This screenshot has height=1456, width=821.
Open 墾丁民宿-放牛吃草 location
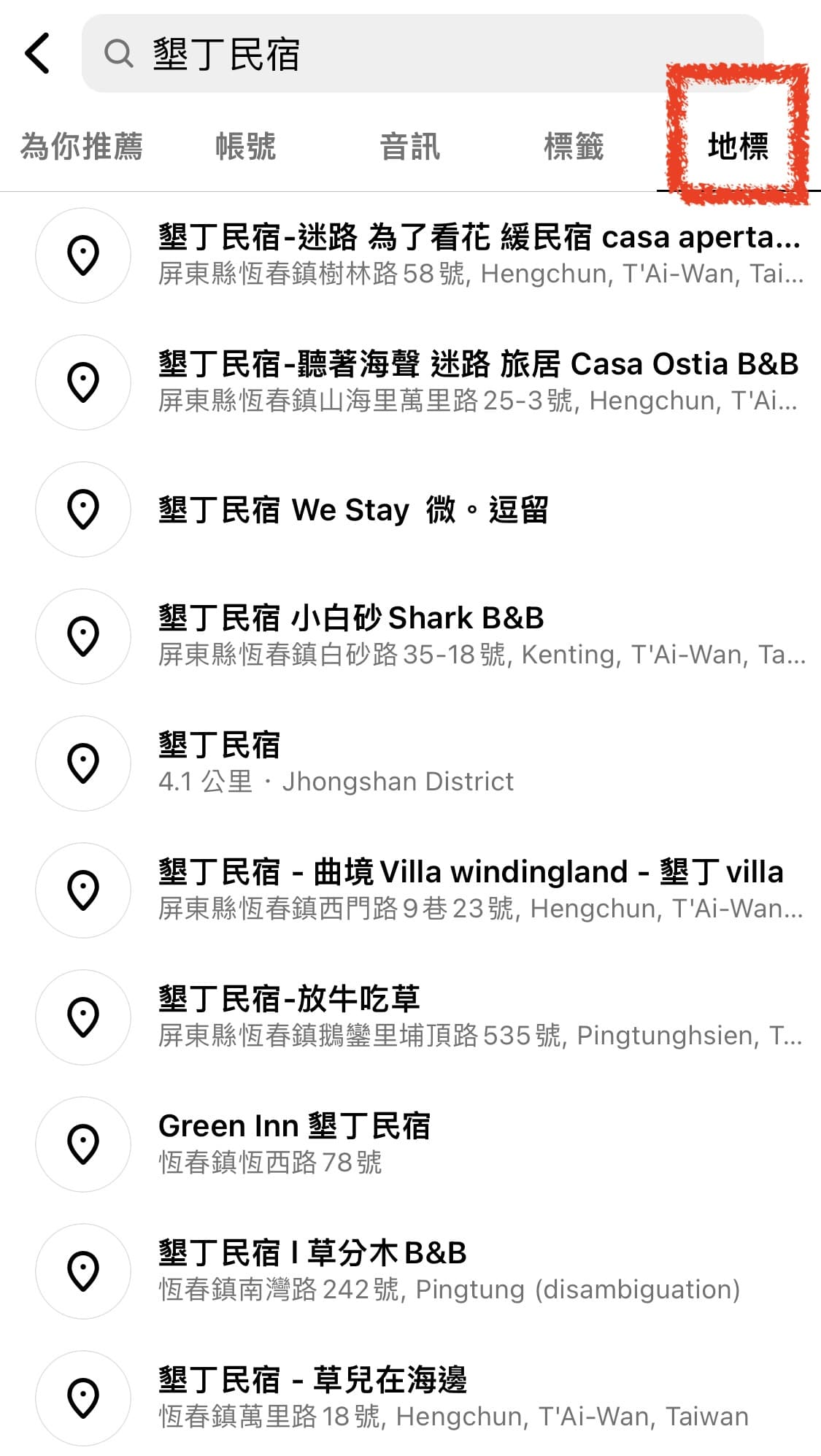coord(410,1017)
